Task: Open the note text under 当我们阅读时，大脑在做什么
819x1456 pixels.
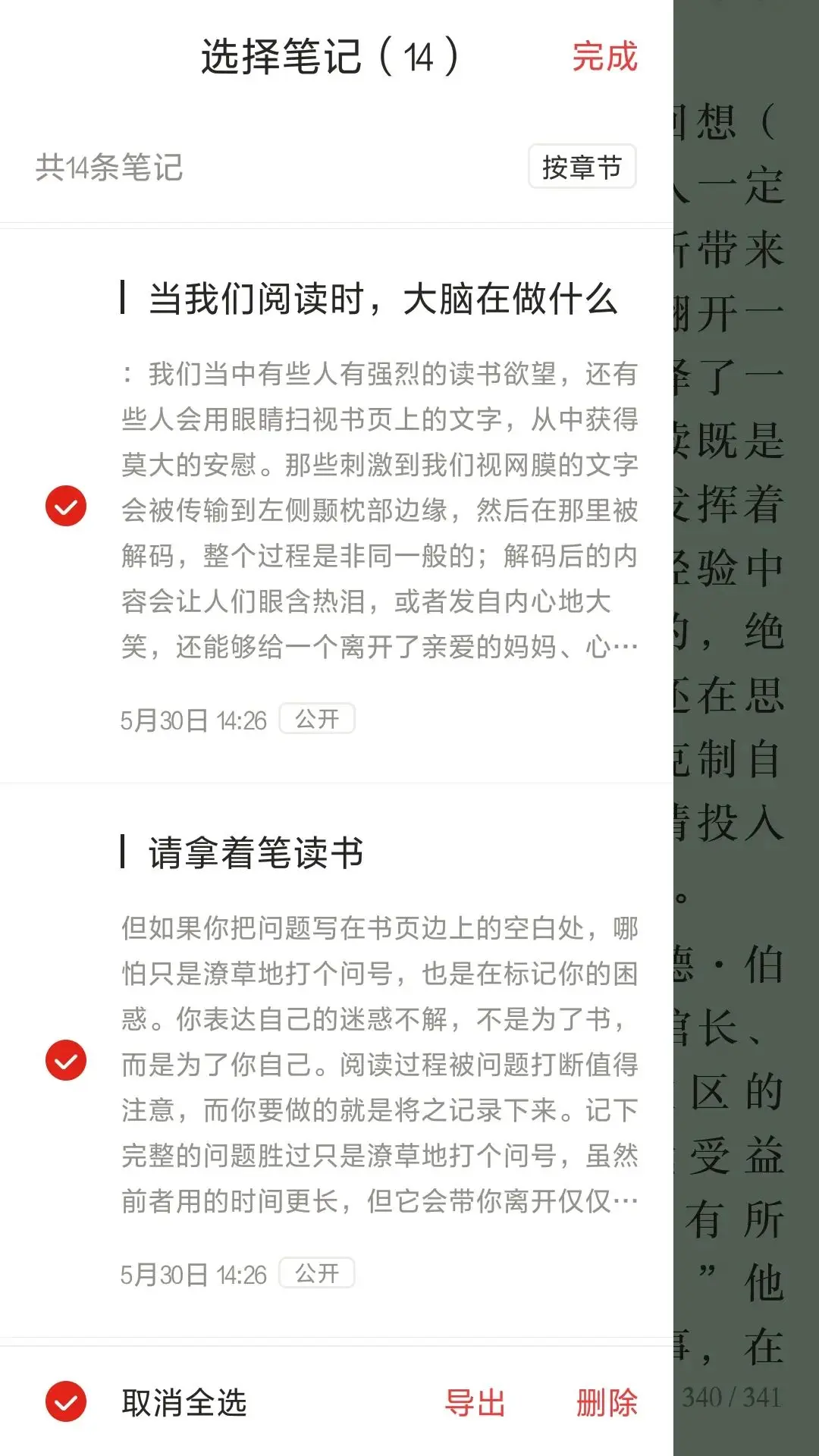Action: (x=379, y=510)
